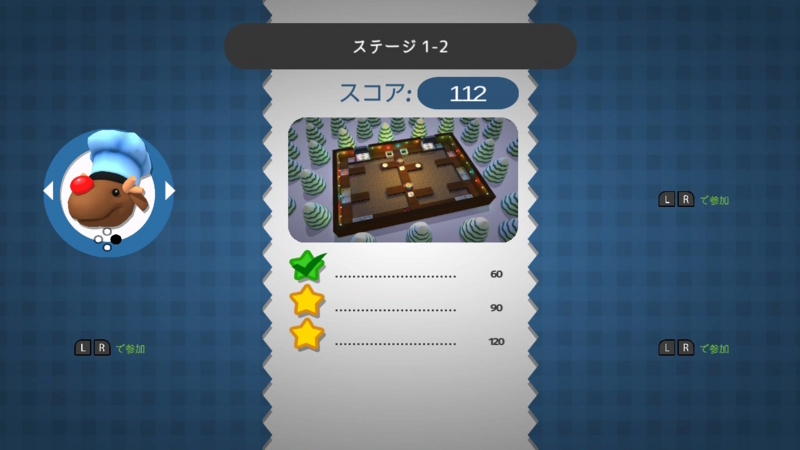Select the previous chef with left arrow

pyautogui.click(x=48, y=190)
